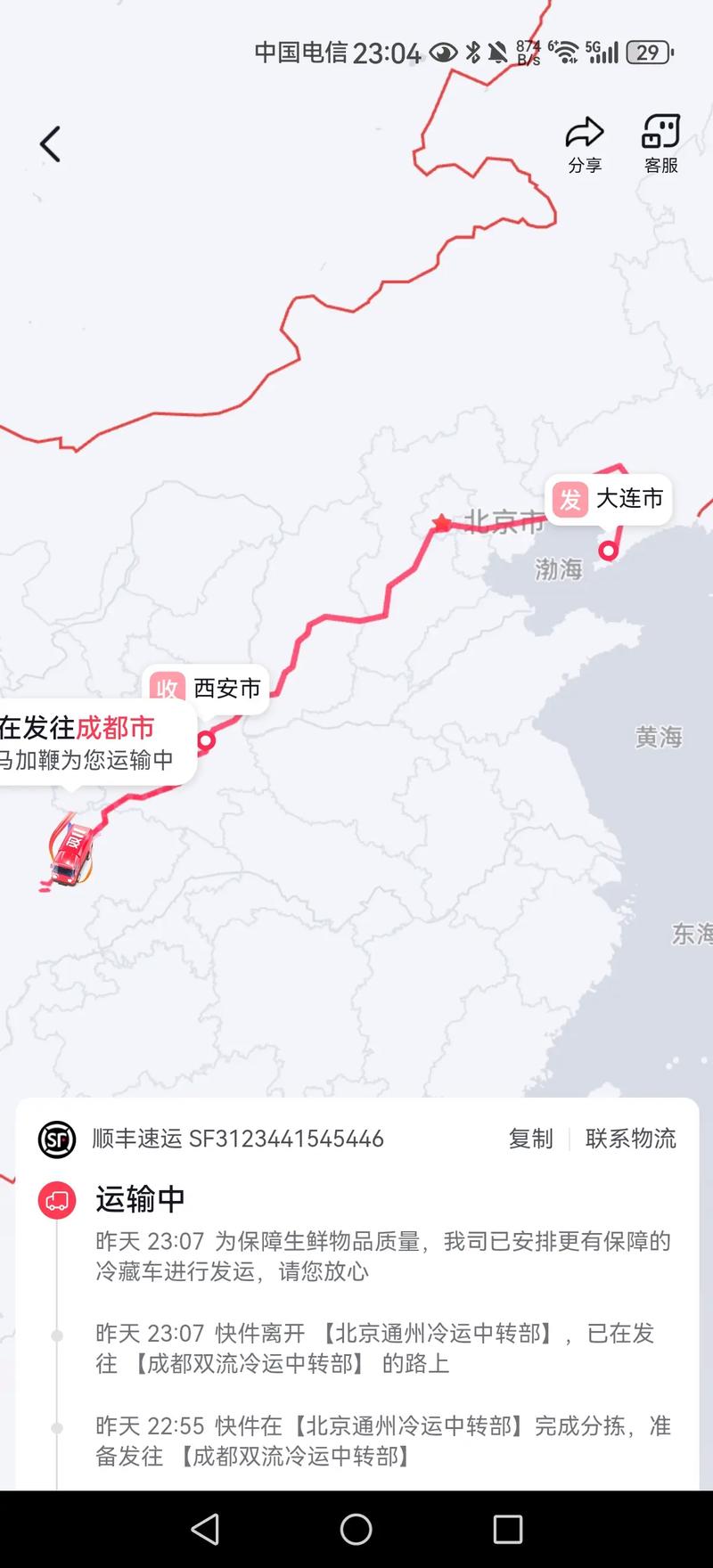Screen dimensions: 713x1568
Task: Select the 收 destination marker near 西安市
Action: 166,689
